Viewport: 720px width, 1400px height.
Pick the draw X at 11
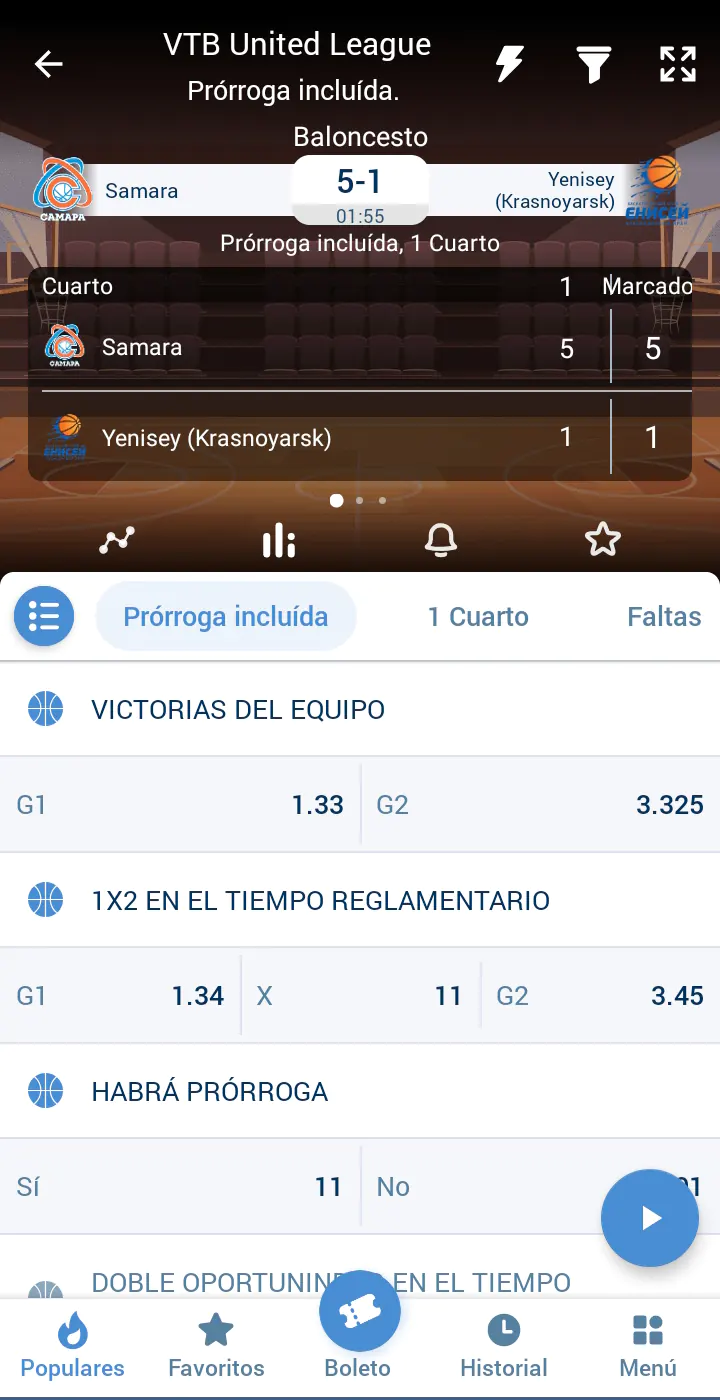(x=360, y=995)
